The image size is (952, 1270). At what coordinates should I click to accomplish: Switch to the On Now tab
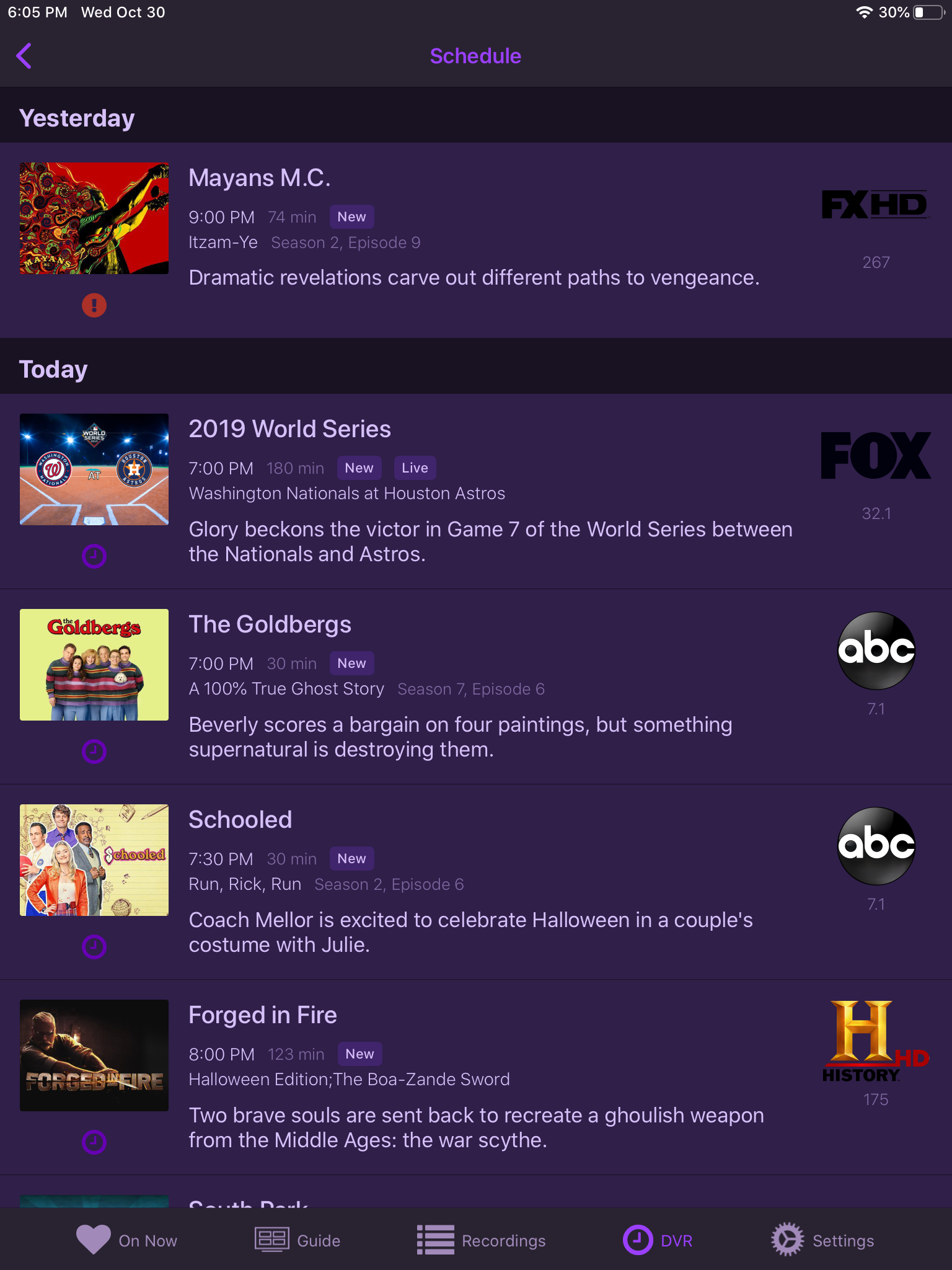point(127,1240)
